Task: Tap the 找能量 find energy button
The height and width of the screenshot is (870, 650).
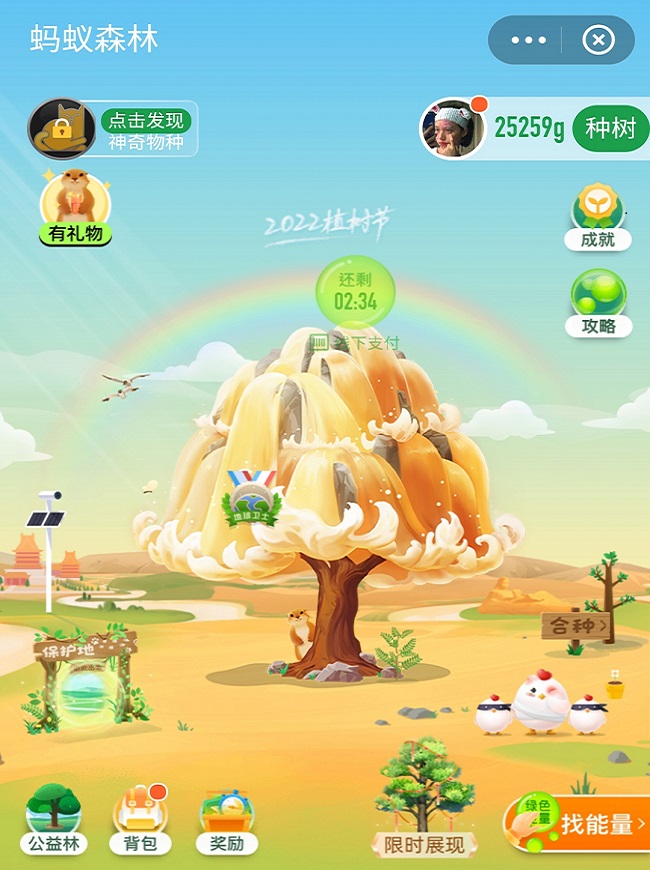Action: click(x=590, y=824)
